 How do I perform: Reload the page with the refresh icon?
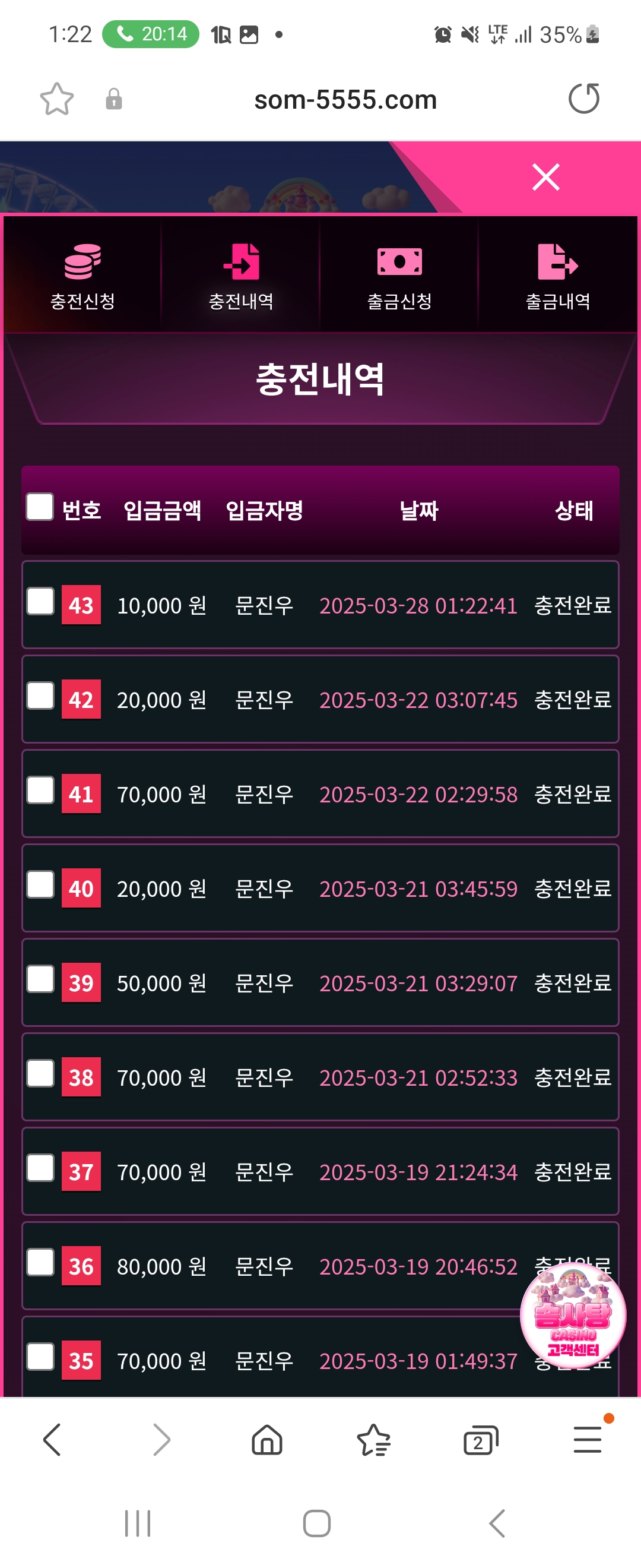[x=584, y=99]
